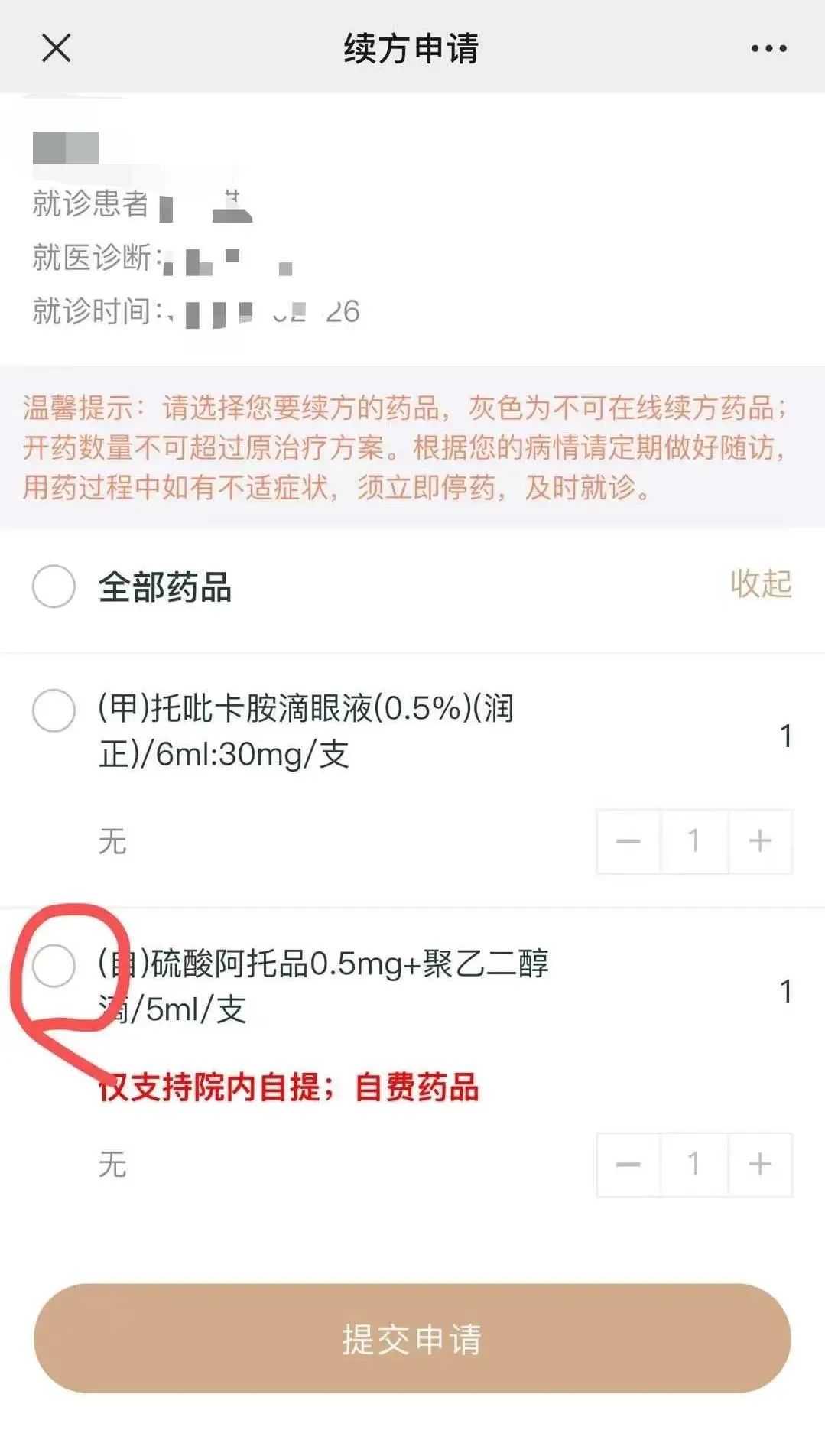
Task: Decrease quantity of 硫酸阿托品
Action: click(628, 1165)
